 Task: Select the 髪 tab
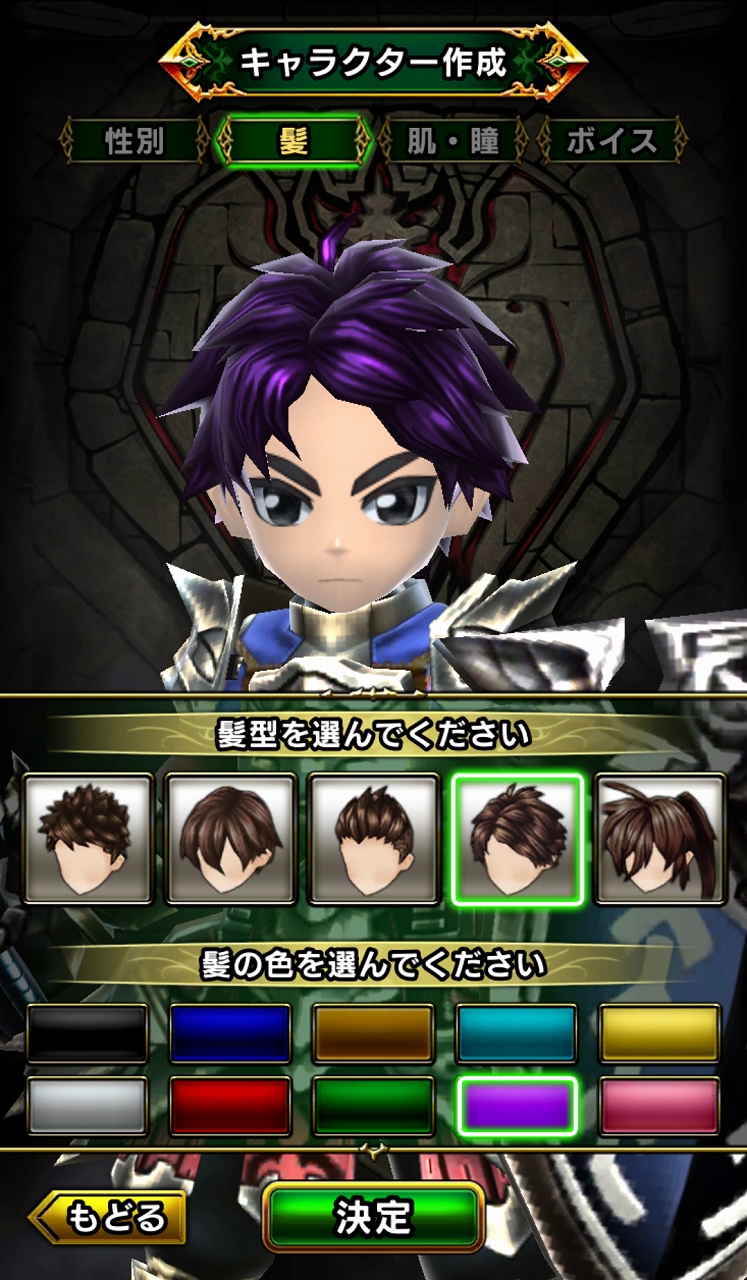(293, 140)
